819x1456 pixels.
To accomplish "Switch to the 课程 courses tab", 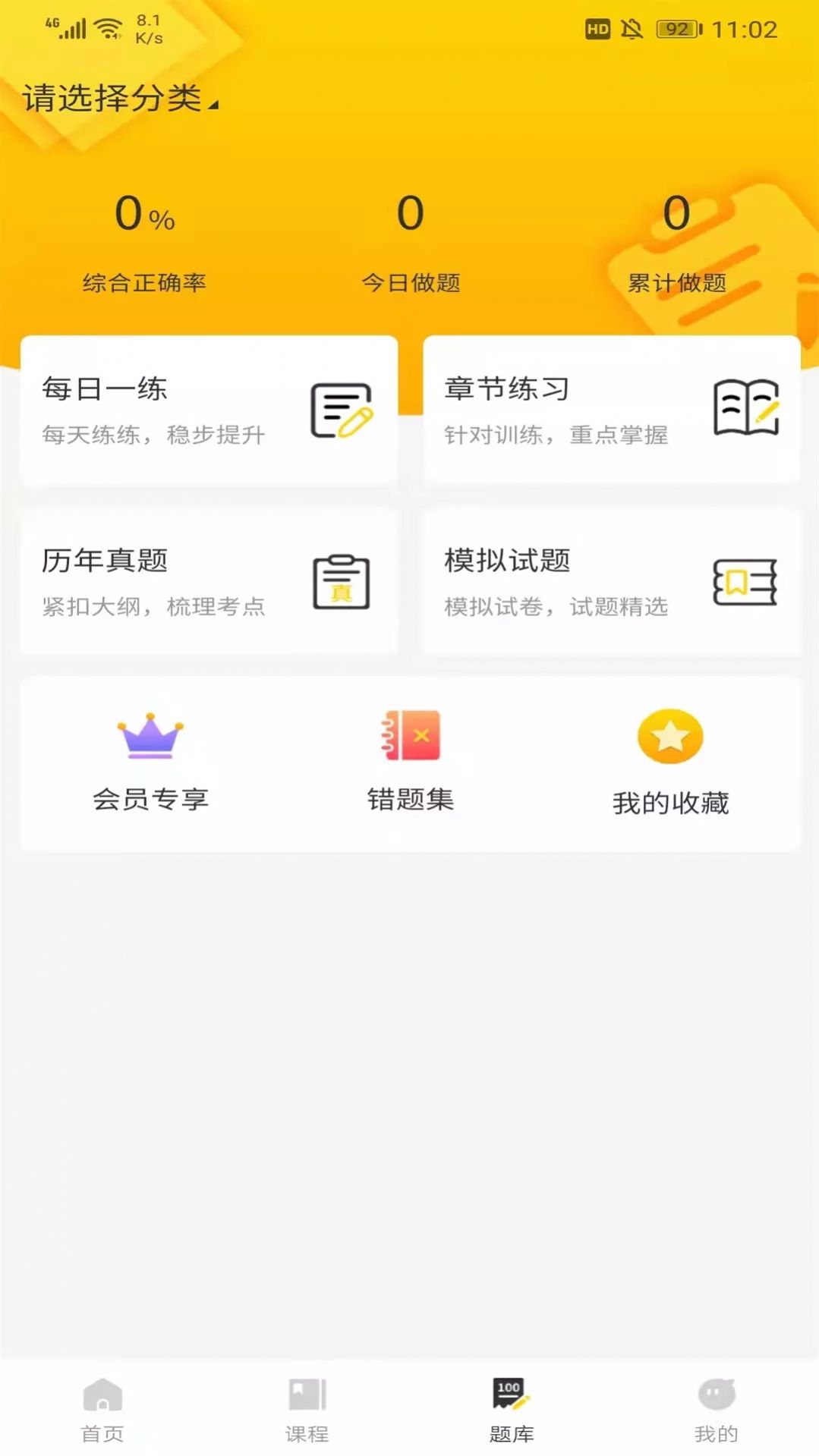I will 307,1410.
